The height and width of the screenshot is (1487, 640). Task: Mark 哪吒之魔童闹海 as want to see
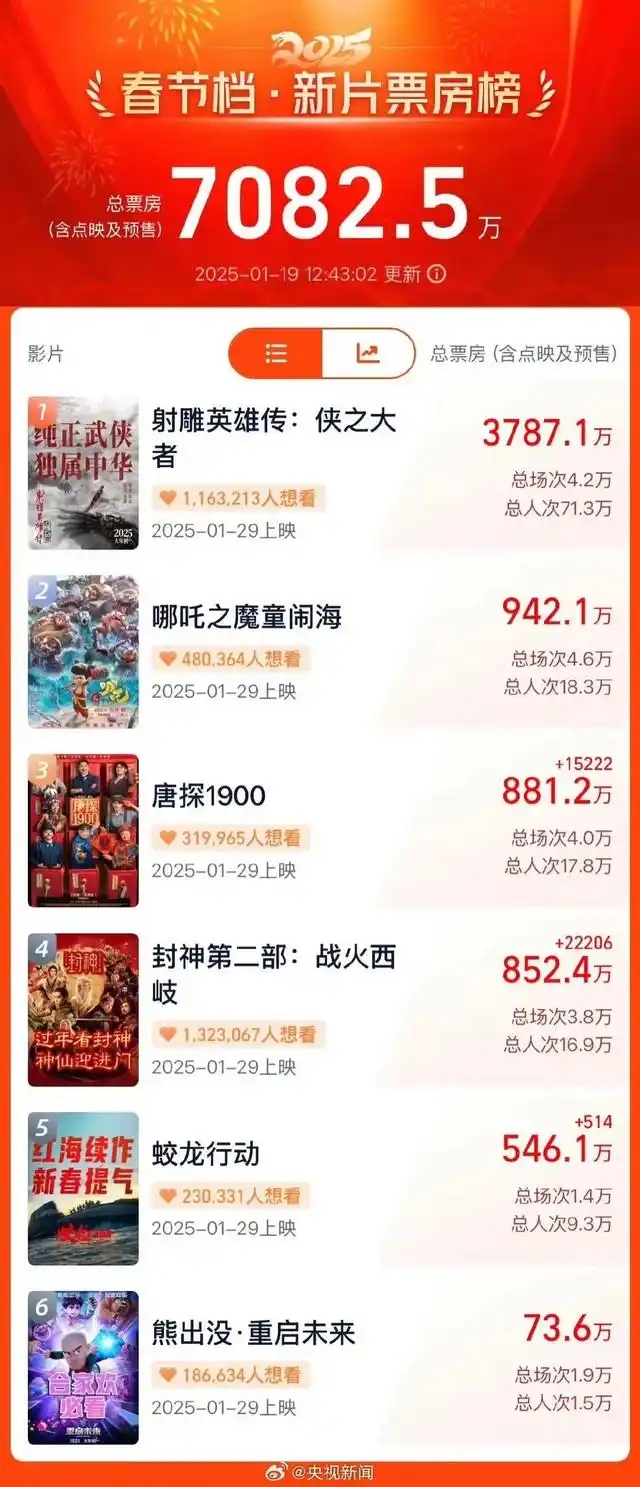tap(231, 659)
